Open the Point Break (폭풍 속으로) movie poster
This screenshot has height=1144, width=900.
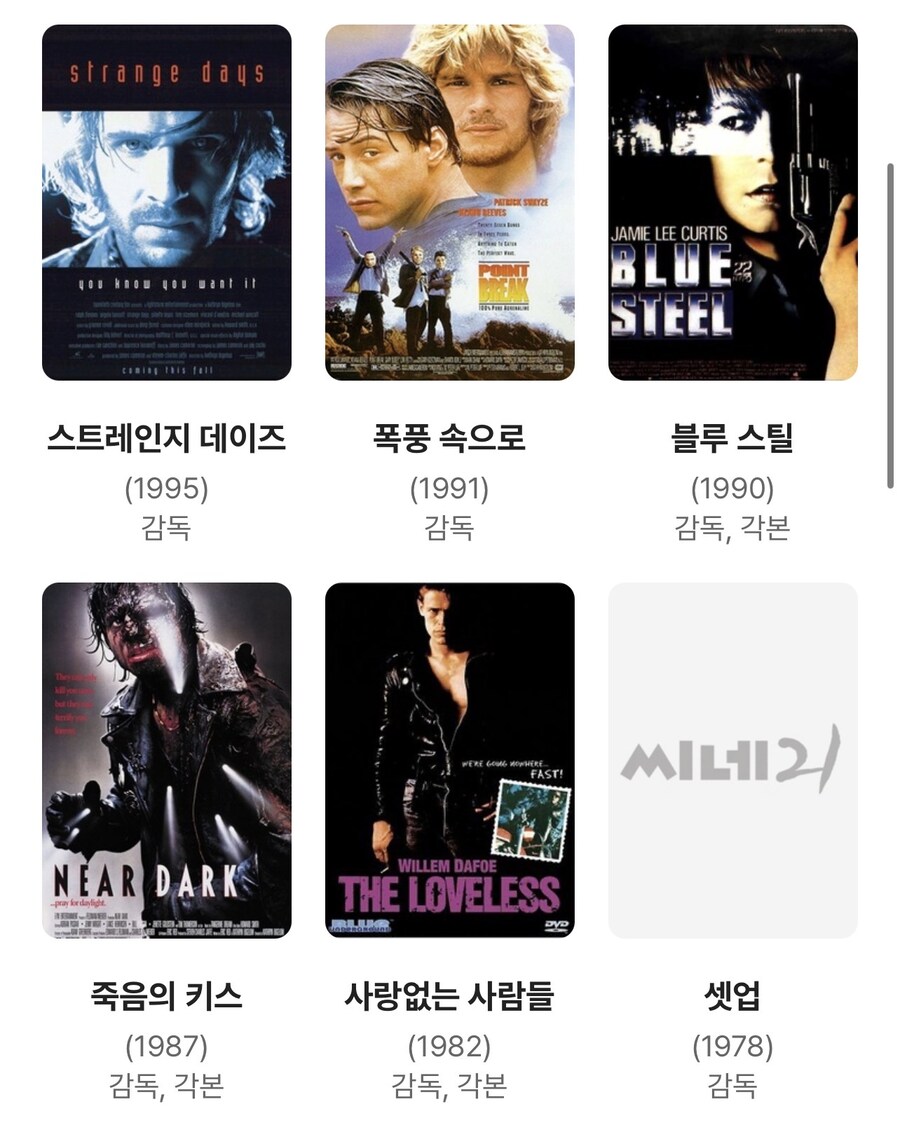pyautogui.click(x=449, y=203)
